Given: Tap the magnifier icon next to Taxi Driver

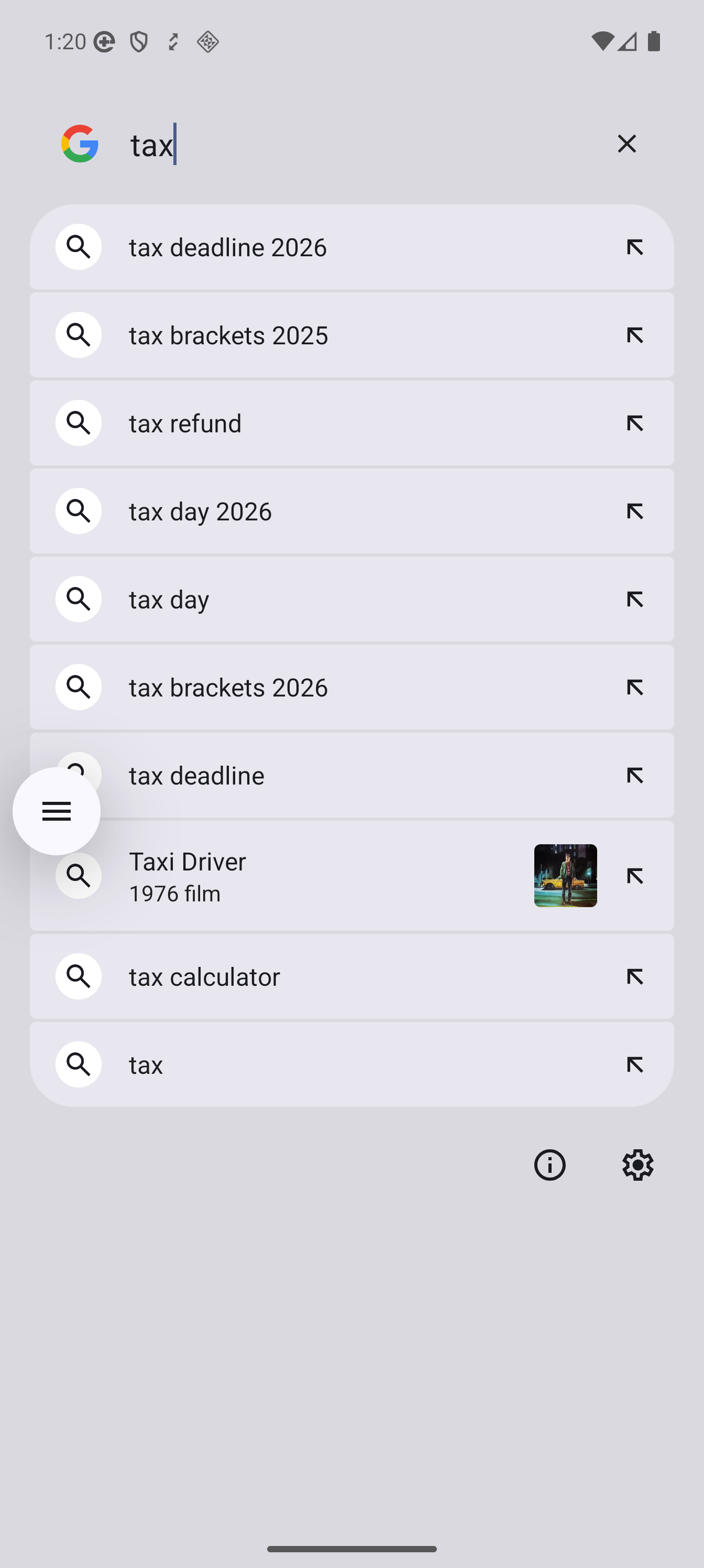Looking at the screenshot, I should point(78,875).
